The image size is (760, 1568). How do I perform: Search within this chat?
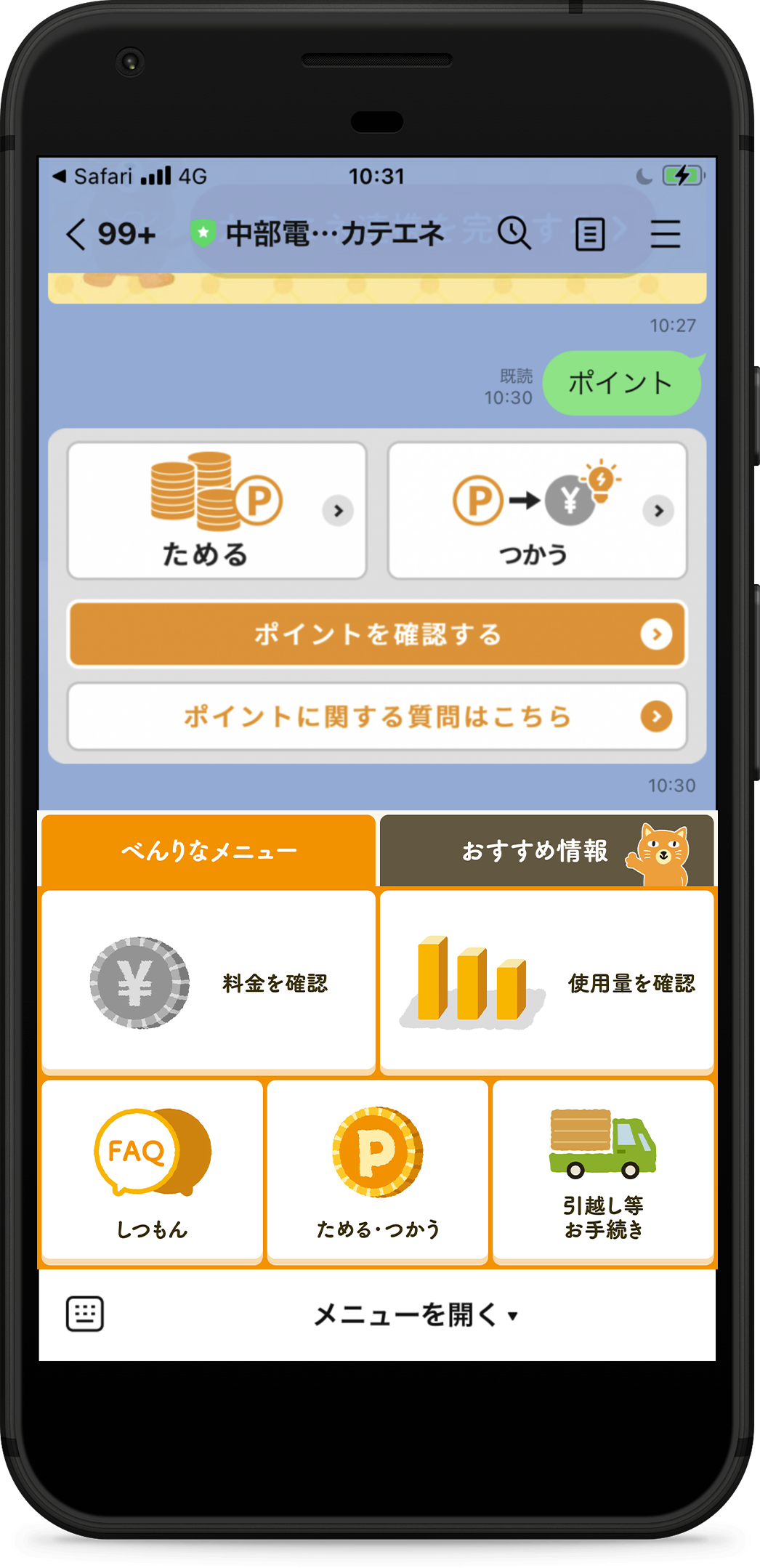tap(514, 233)
